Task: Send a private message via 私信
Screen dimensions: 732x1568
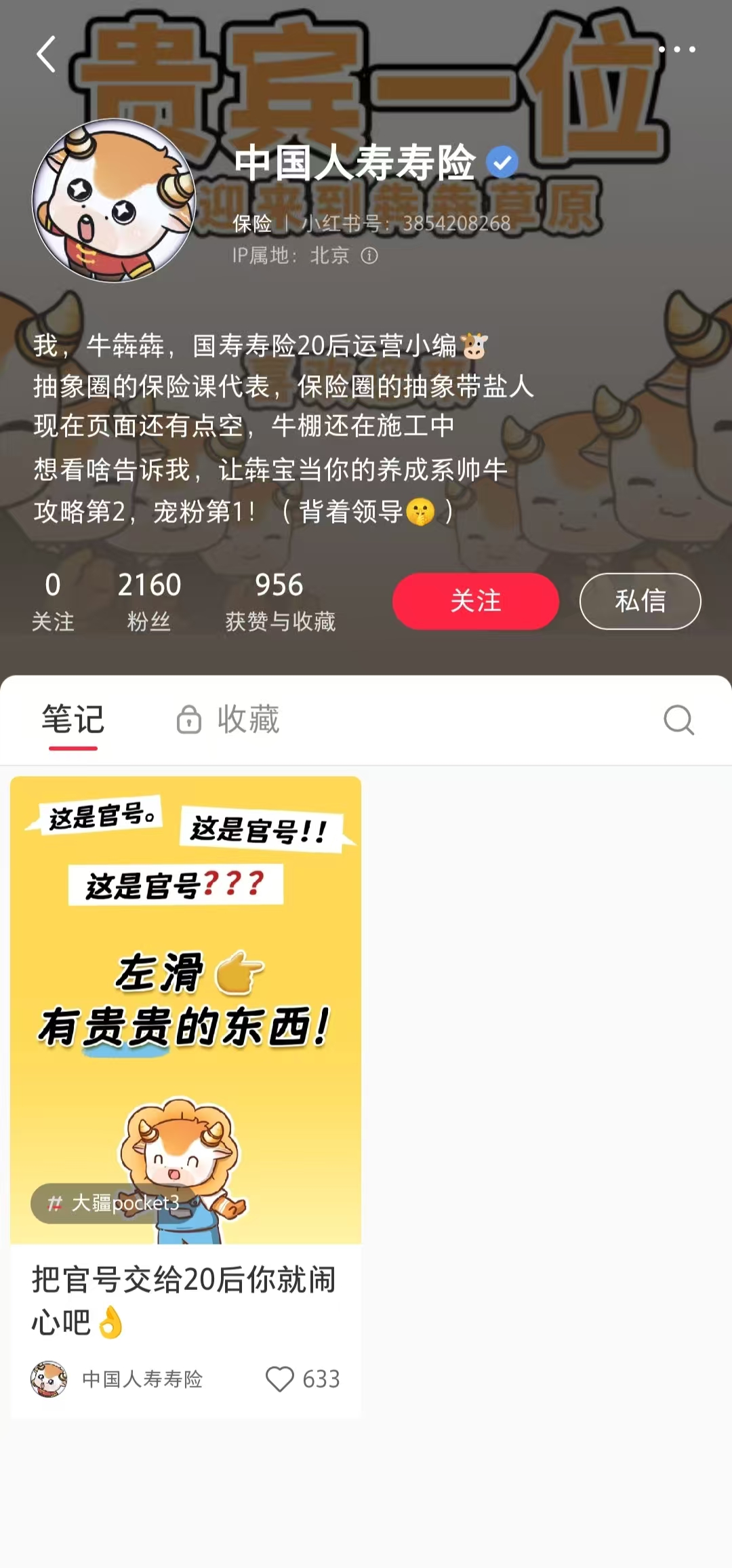Action: point(640,601)
